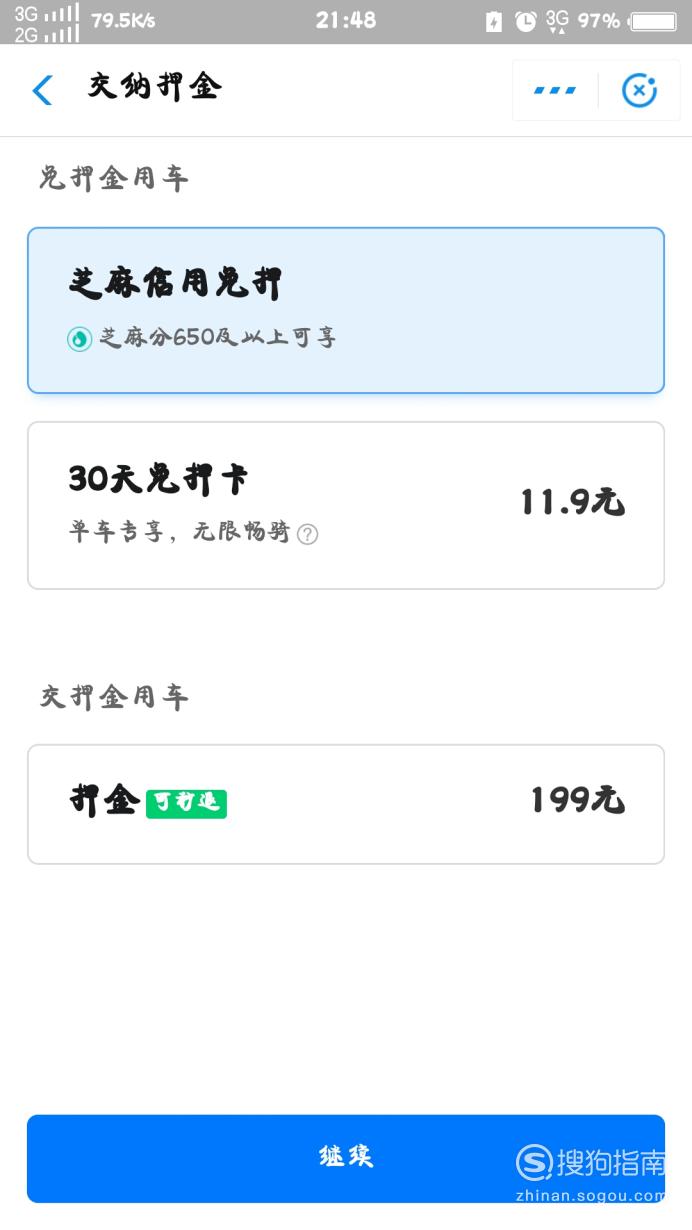Select the 芝麻信用免押 option

tap(346, 310)
